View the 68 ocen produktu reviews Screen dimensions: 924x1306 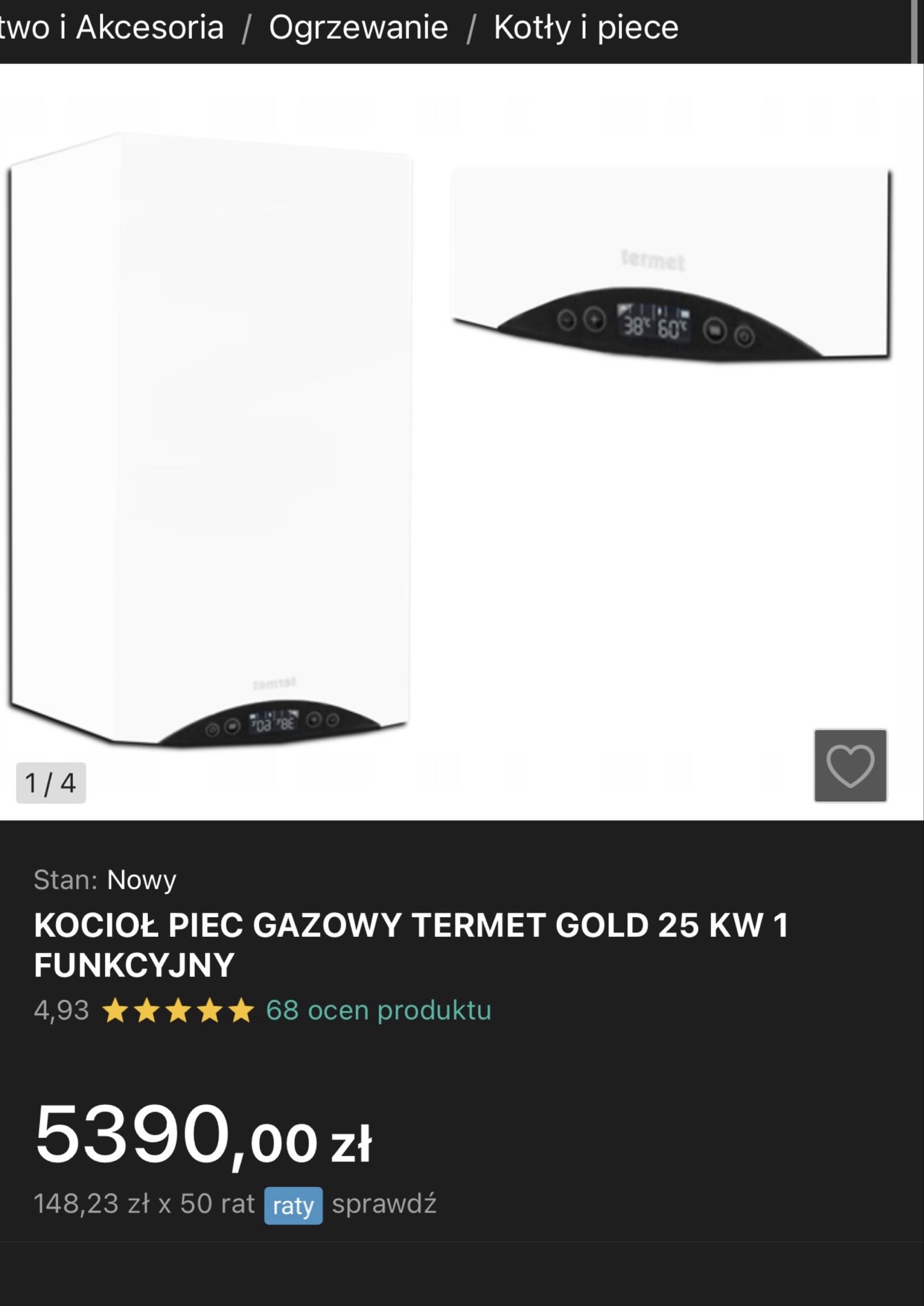(378, 1010)
